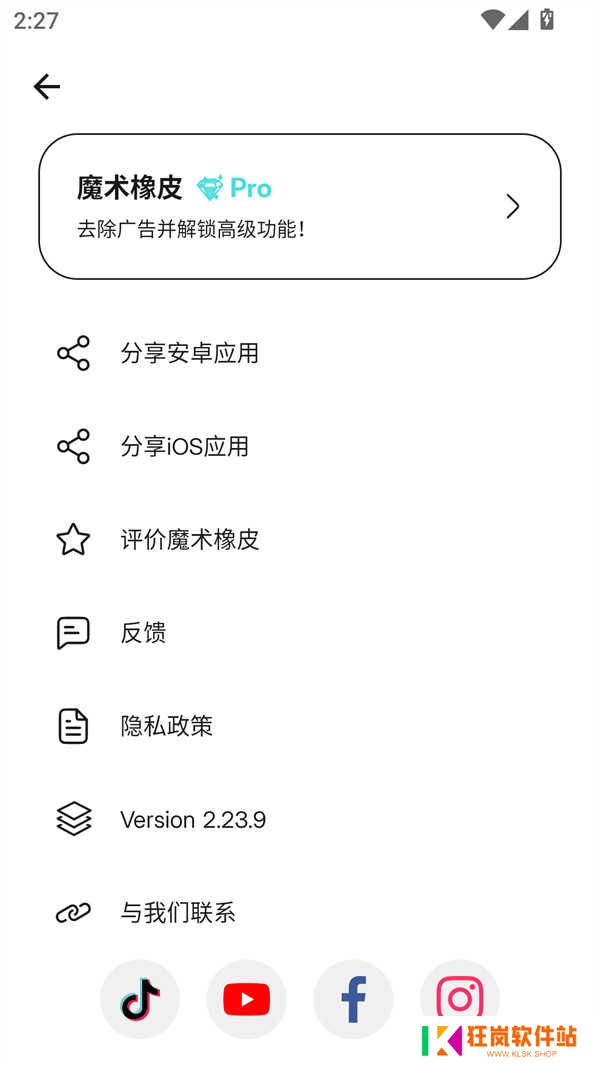Open the 反馈 feedback row

click(300, 633)
